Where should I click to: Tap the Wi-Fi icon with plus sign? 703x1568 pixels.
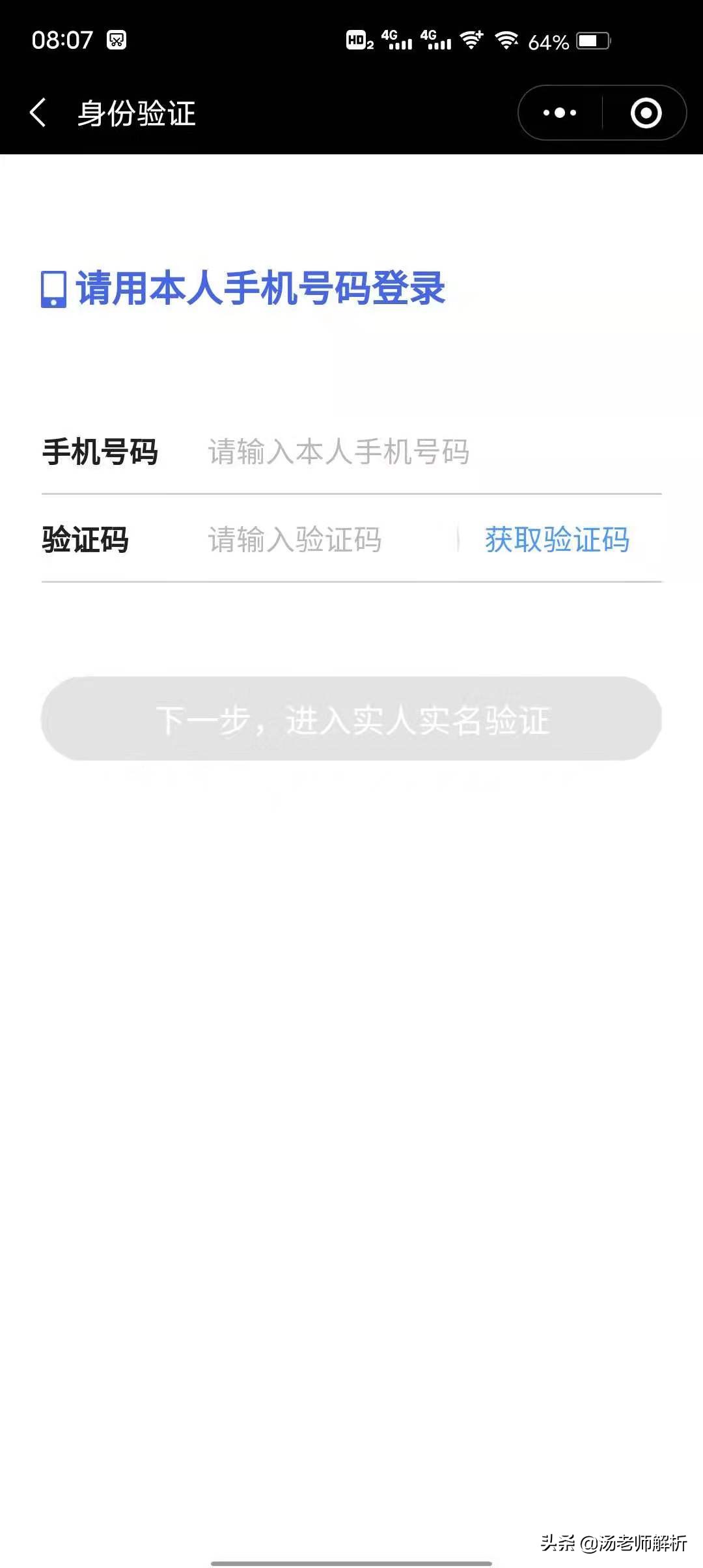[x=470, y=40]
